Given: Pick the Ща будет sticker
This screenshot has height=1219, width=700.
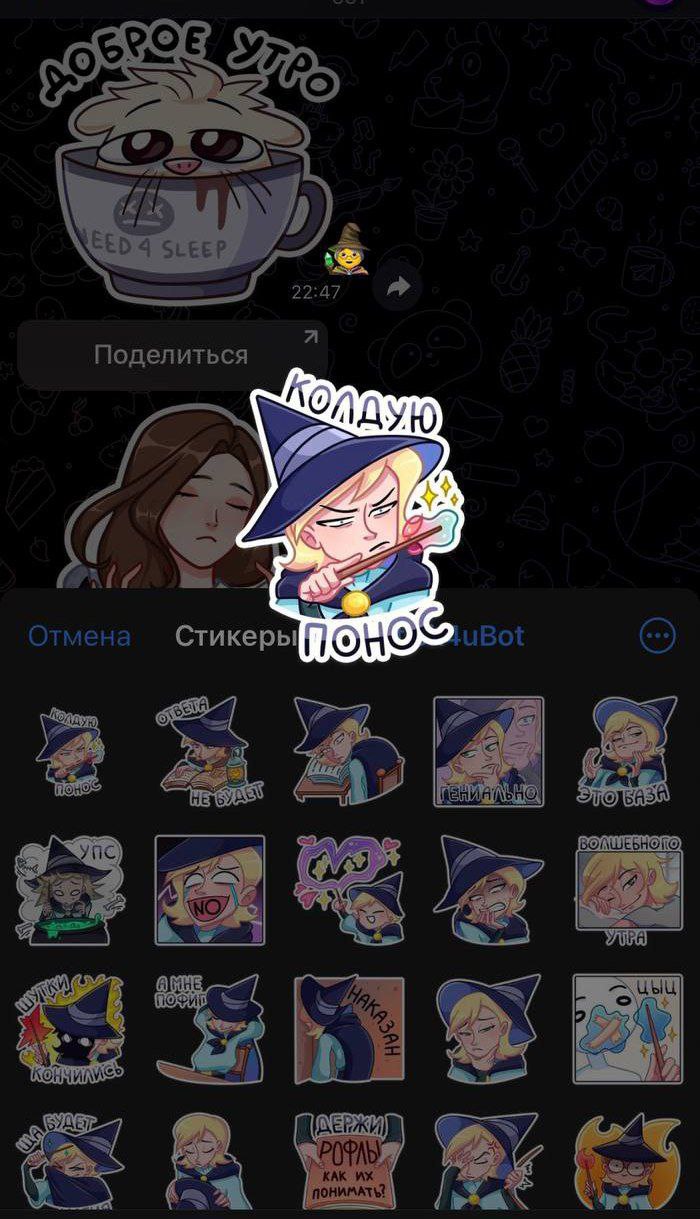Looking at the screenshot, I should click(x=71, y=1160).
